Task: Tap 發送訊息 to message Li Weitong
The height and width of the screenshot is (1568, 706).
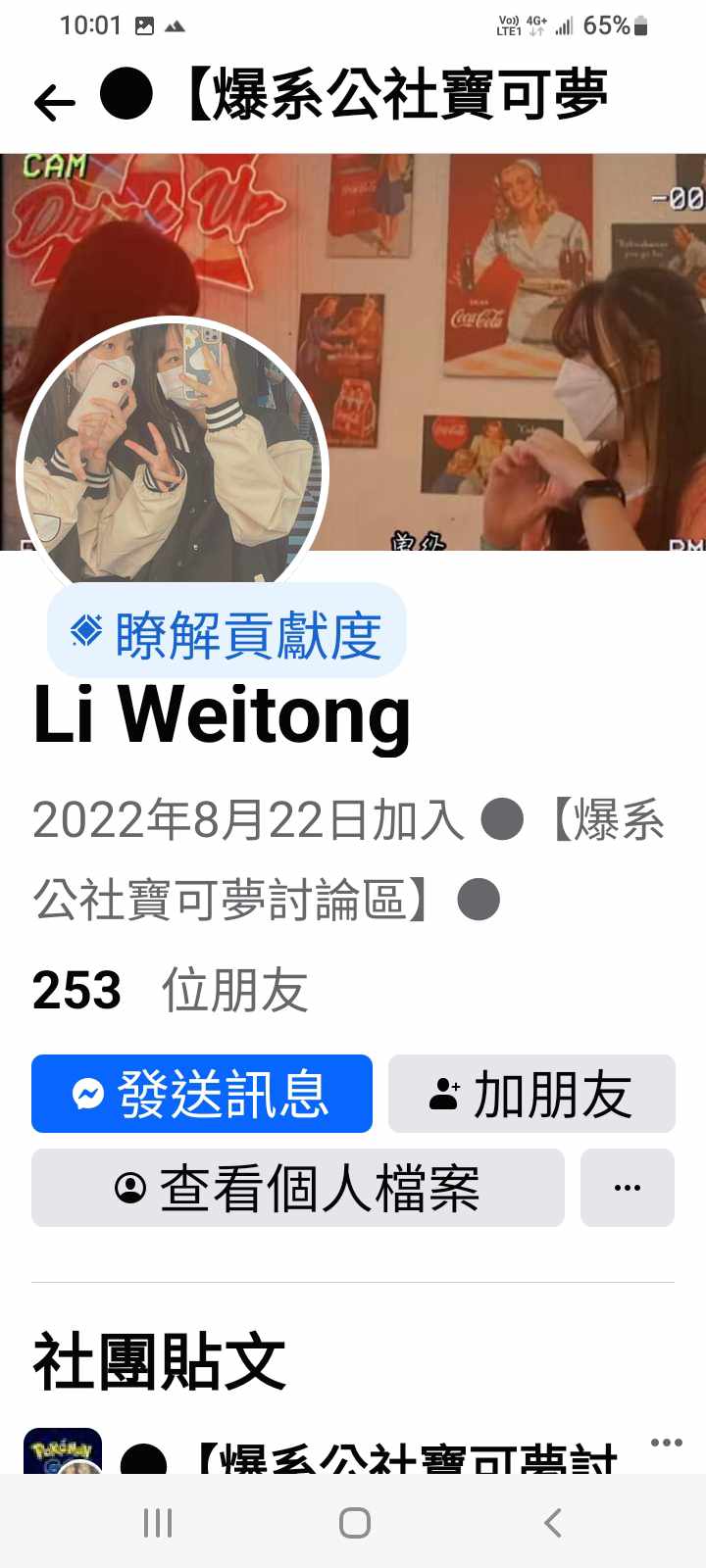Action: 202,1094
